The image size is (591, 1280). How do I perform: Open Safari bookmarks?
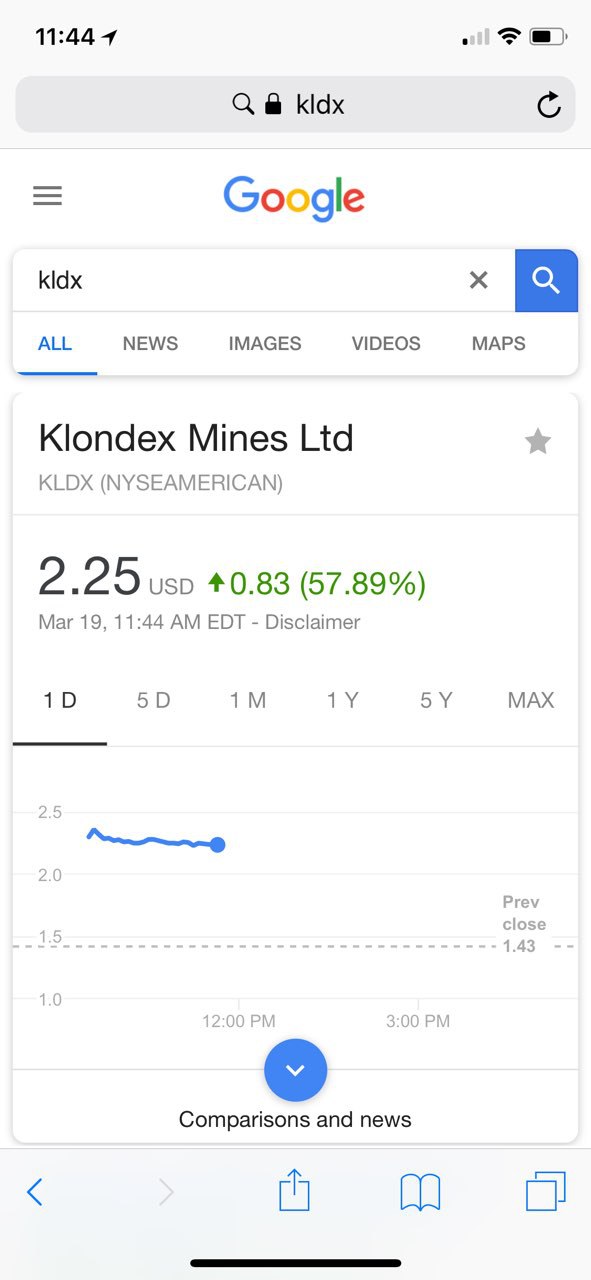pos(420,1192)
